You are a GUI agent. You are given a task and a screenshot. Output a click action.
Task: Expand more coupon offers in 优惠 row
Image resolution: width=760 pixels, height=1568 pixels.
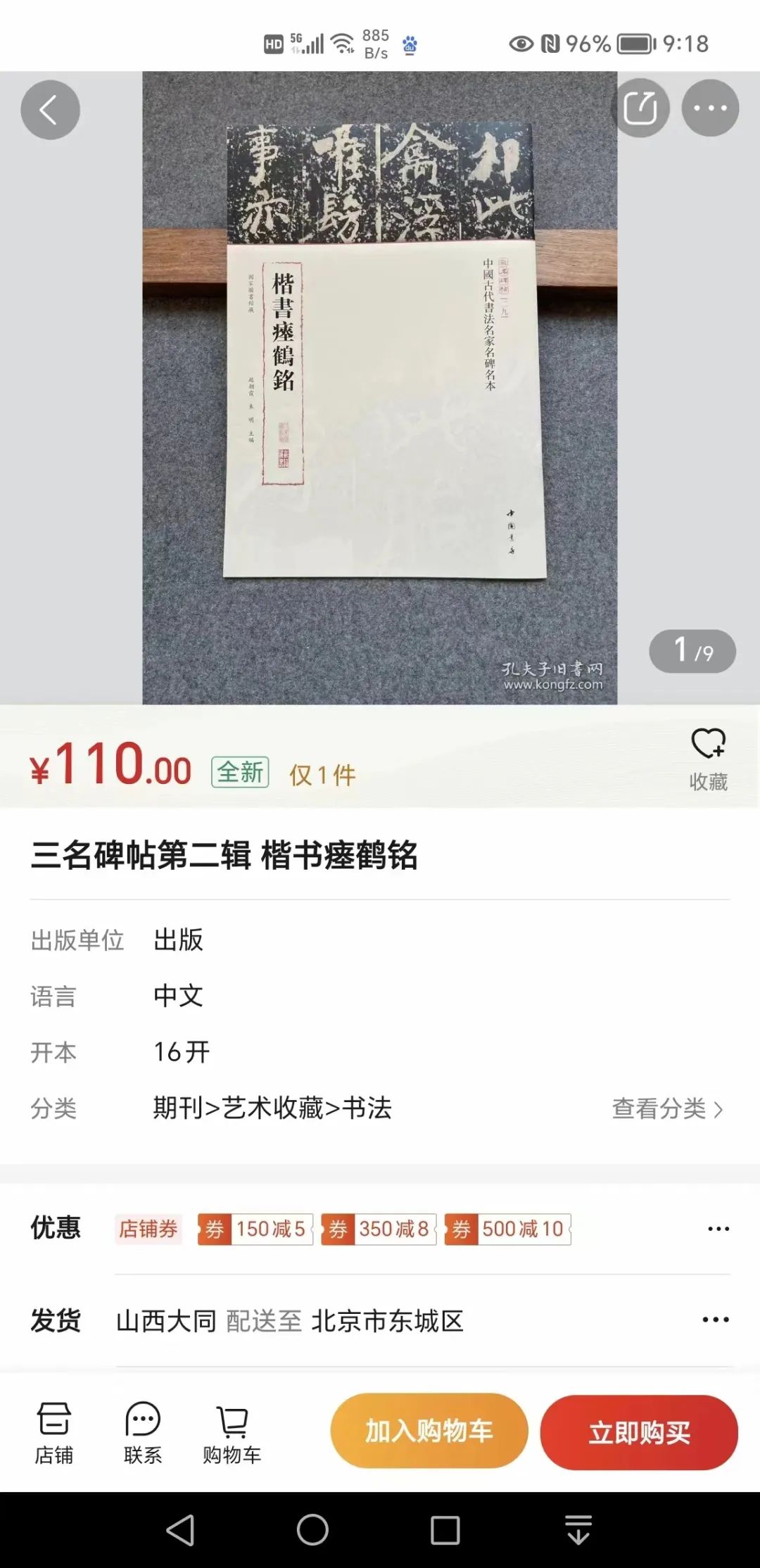tap(718, 1229)
